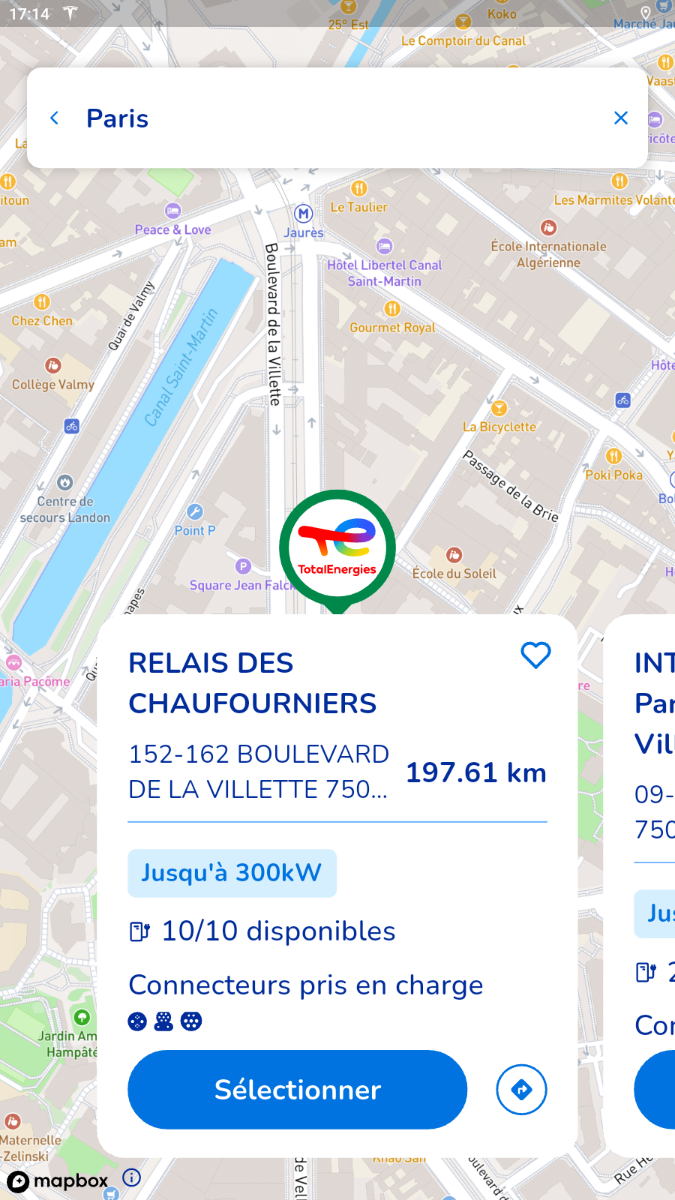Open the Relais des Chaufourniers station card

tap(337, 886)
